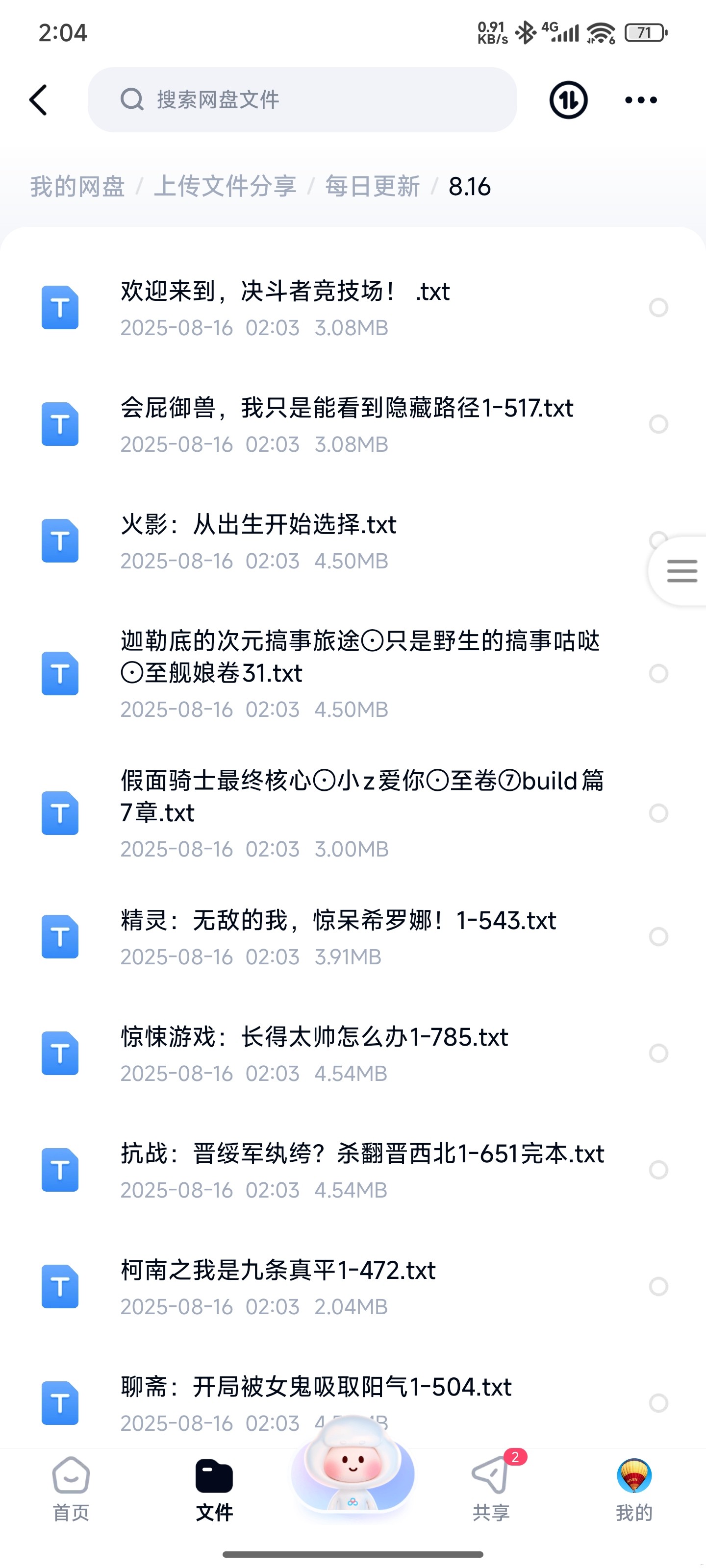The width and height of the screenshot is (706, 1568).
Task: Open 精灵：无敌的我，惊呆希罗娜！1-543.txt
Action: (338, 921)
